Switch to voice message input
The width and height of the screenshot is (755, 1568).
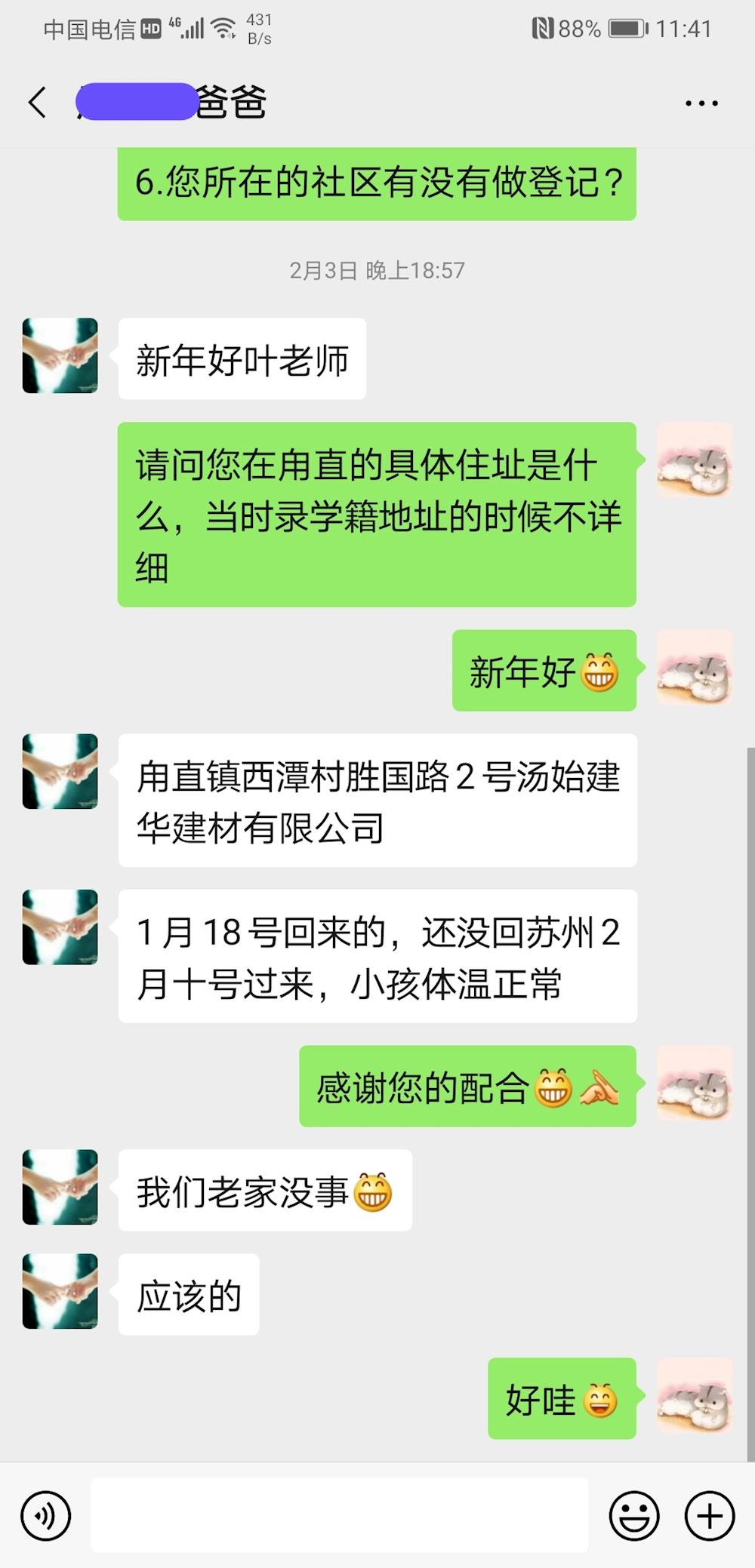click(46, 1515)
